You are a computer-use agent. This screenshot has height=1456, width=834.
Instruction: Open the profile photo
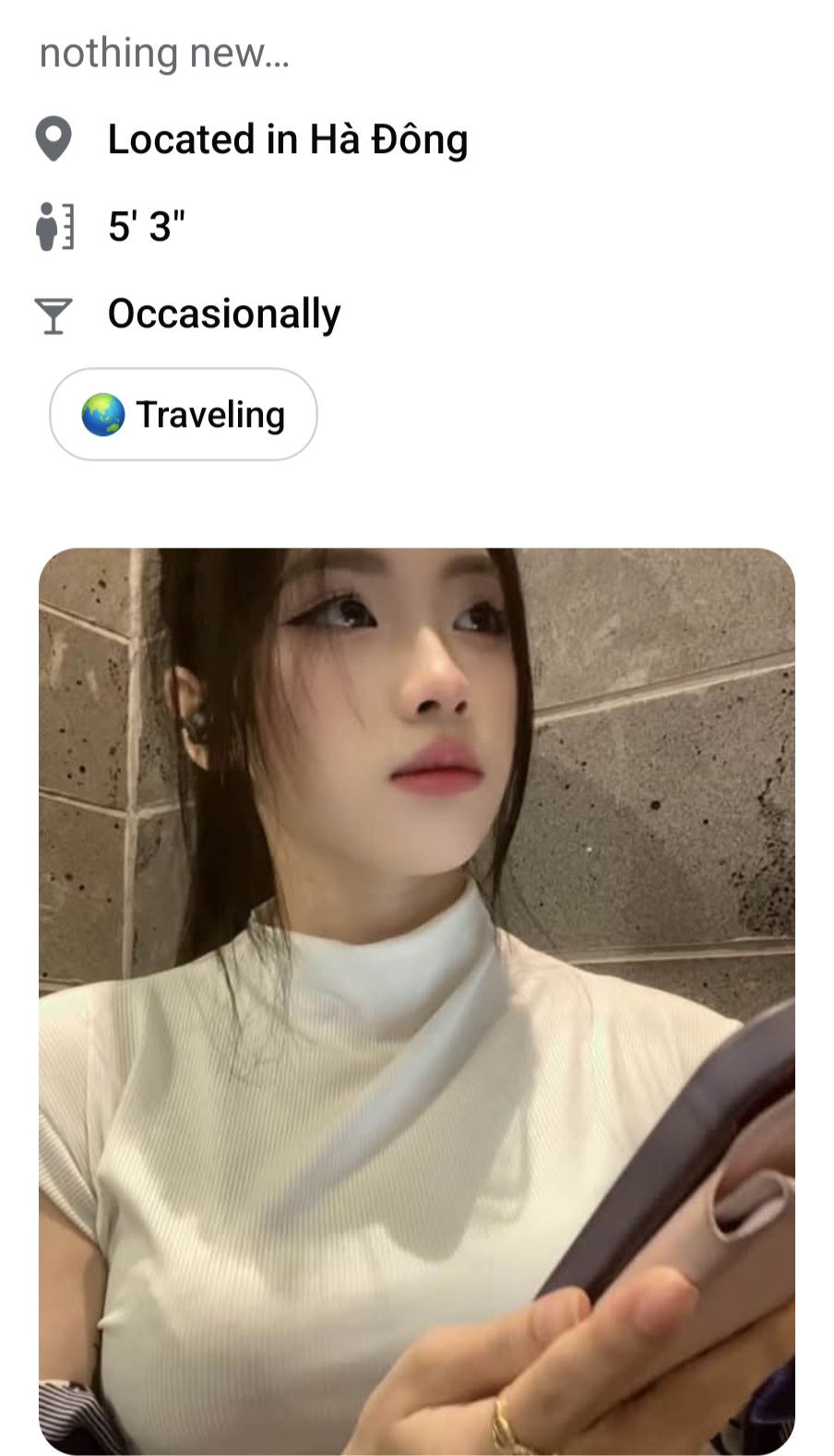pos(416,1000)
